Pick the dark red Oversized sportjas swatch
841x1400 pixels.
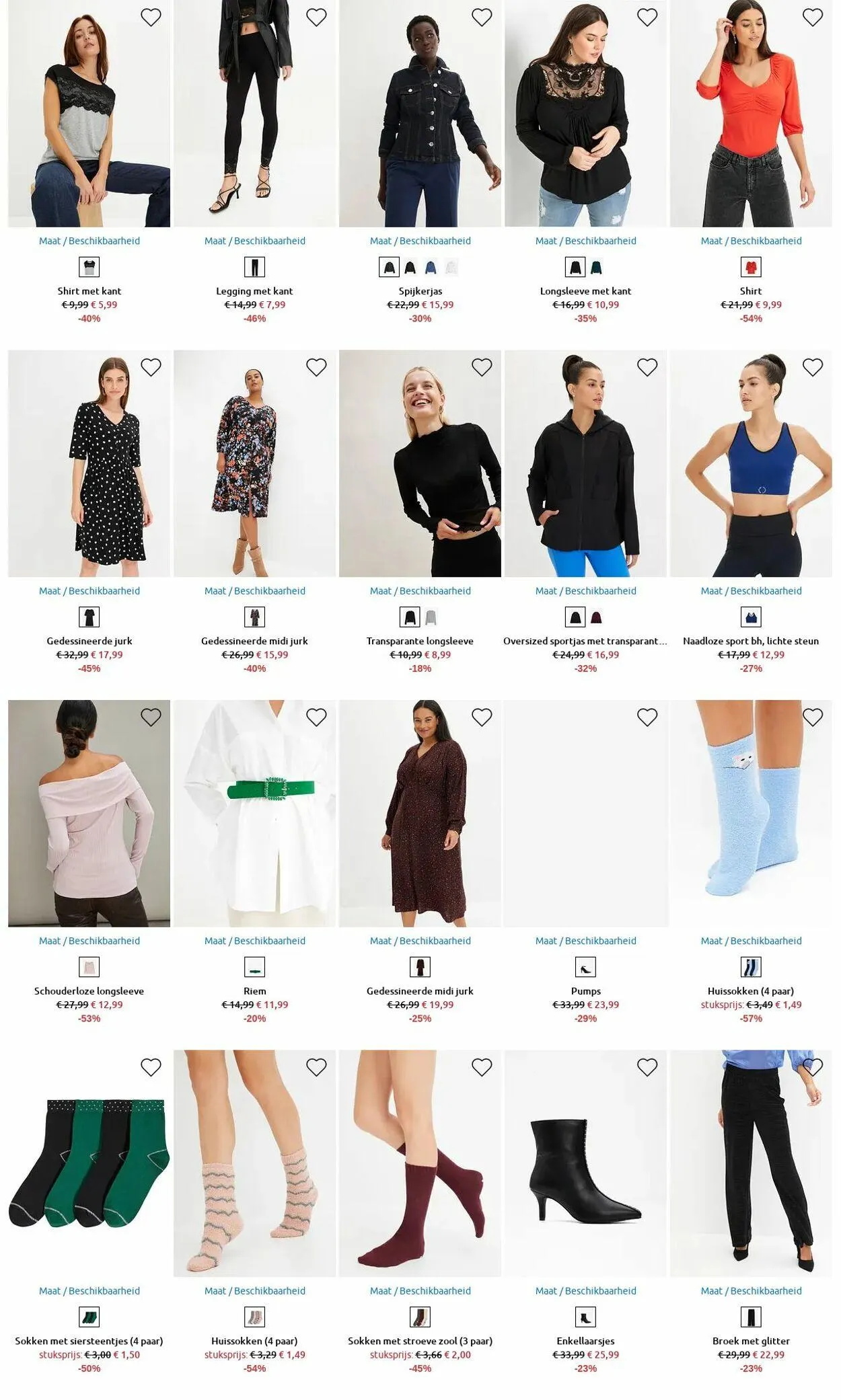click(x=596, y=617)
